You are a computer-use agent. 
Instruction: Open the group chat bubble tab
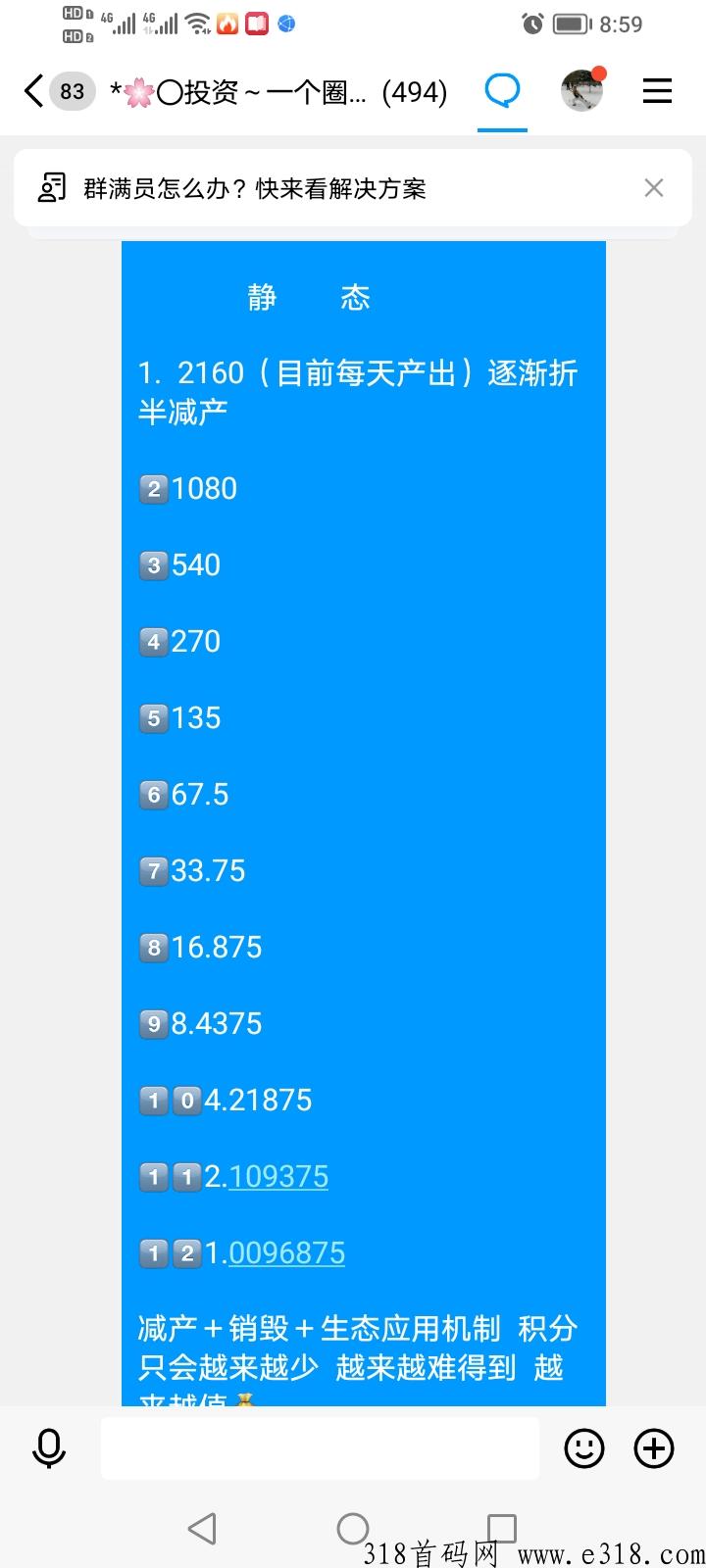(x=503, y=92)
